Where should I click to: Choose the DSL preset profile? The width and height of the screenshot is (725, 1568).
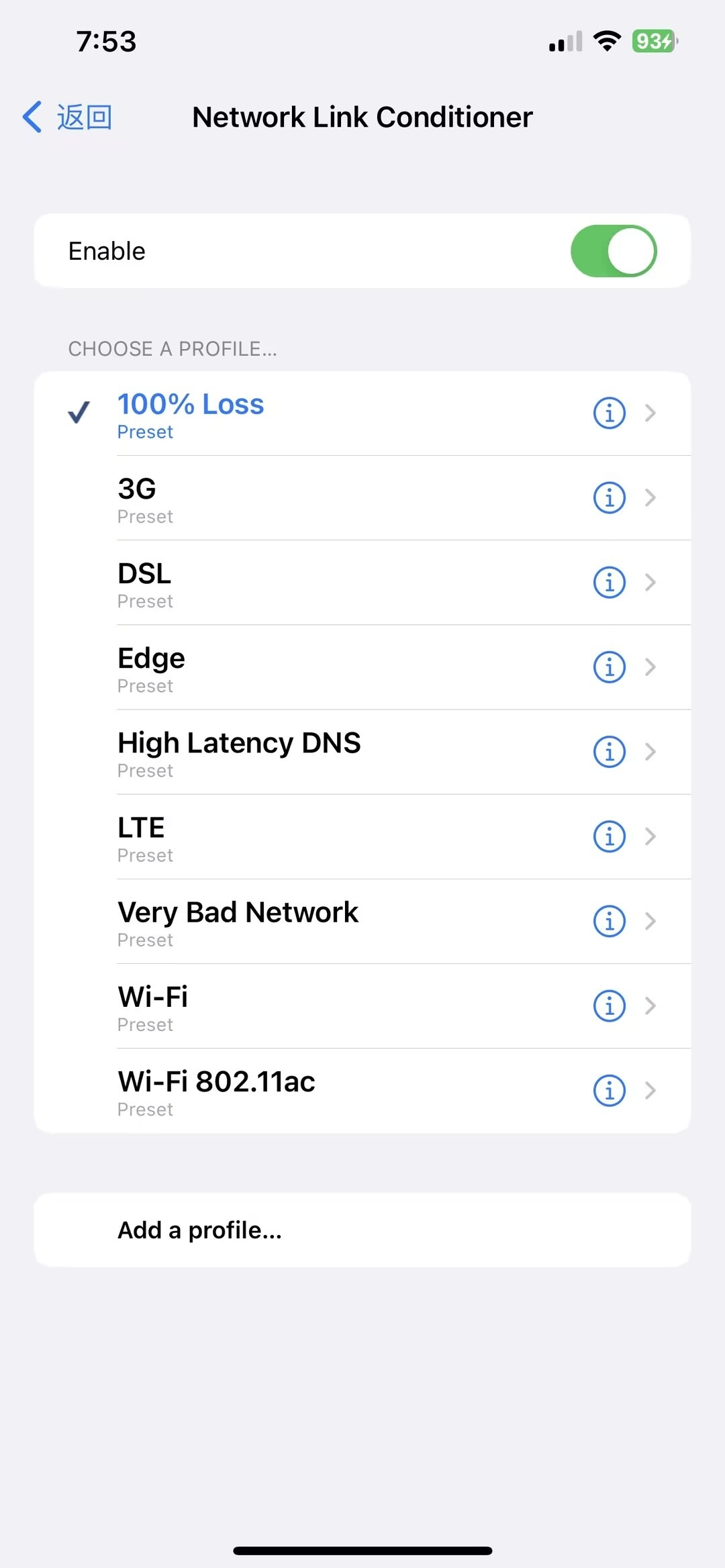pyautogui.click(x=362, y=583)
